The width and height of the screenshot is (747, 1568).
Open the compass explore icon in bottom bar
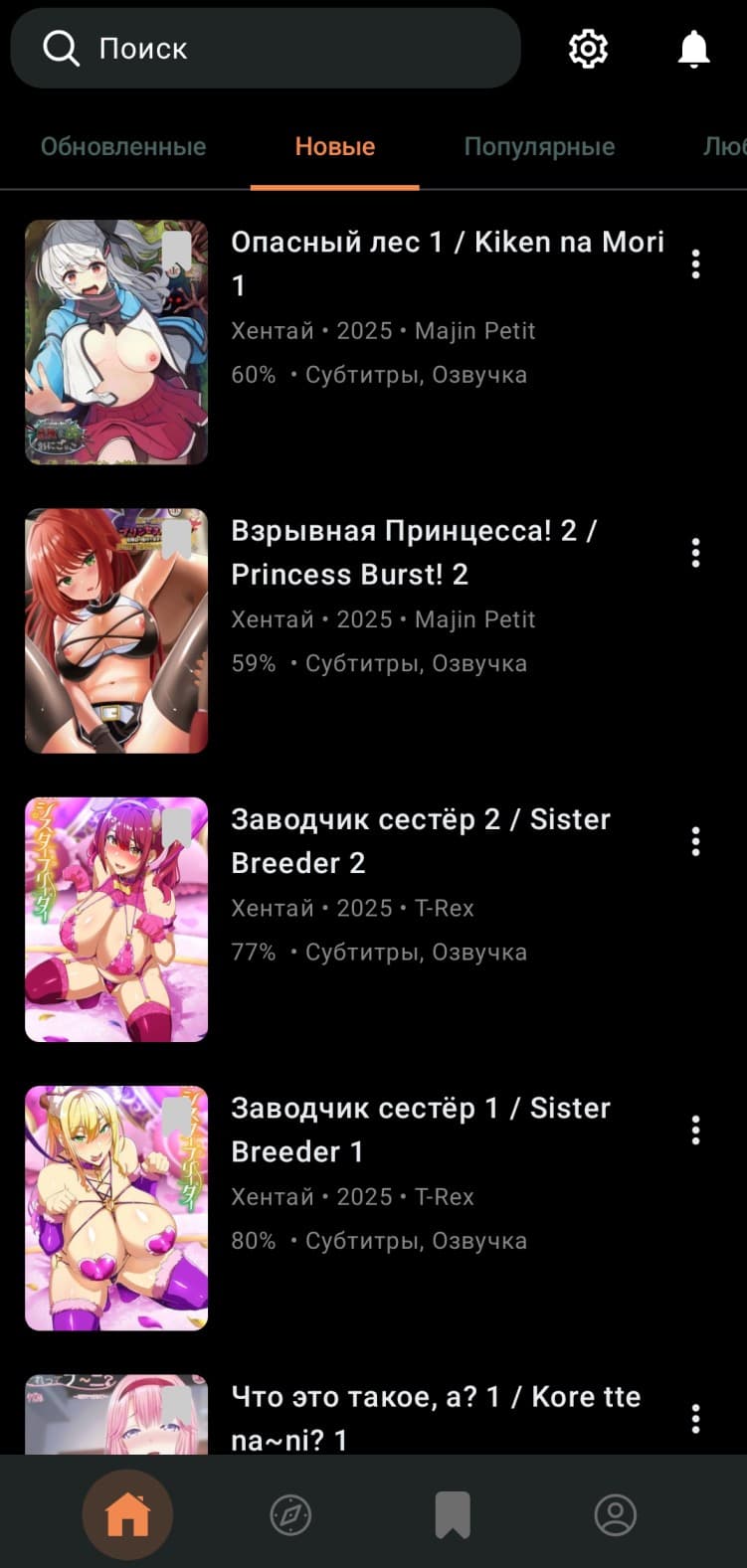(290, 1513)
